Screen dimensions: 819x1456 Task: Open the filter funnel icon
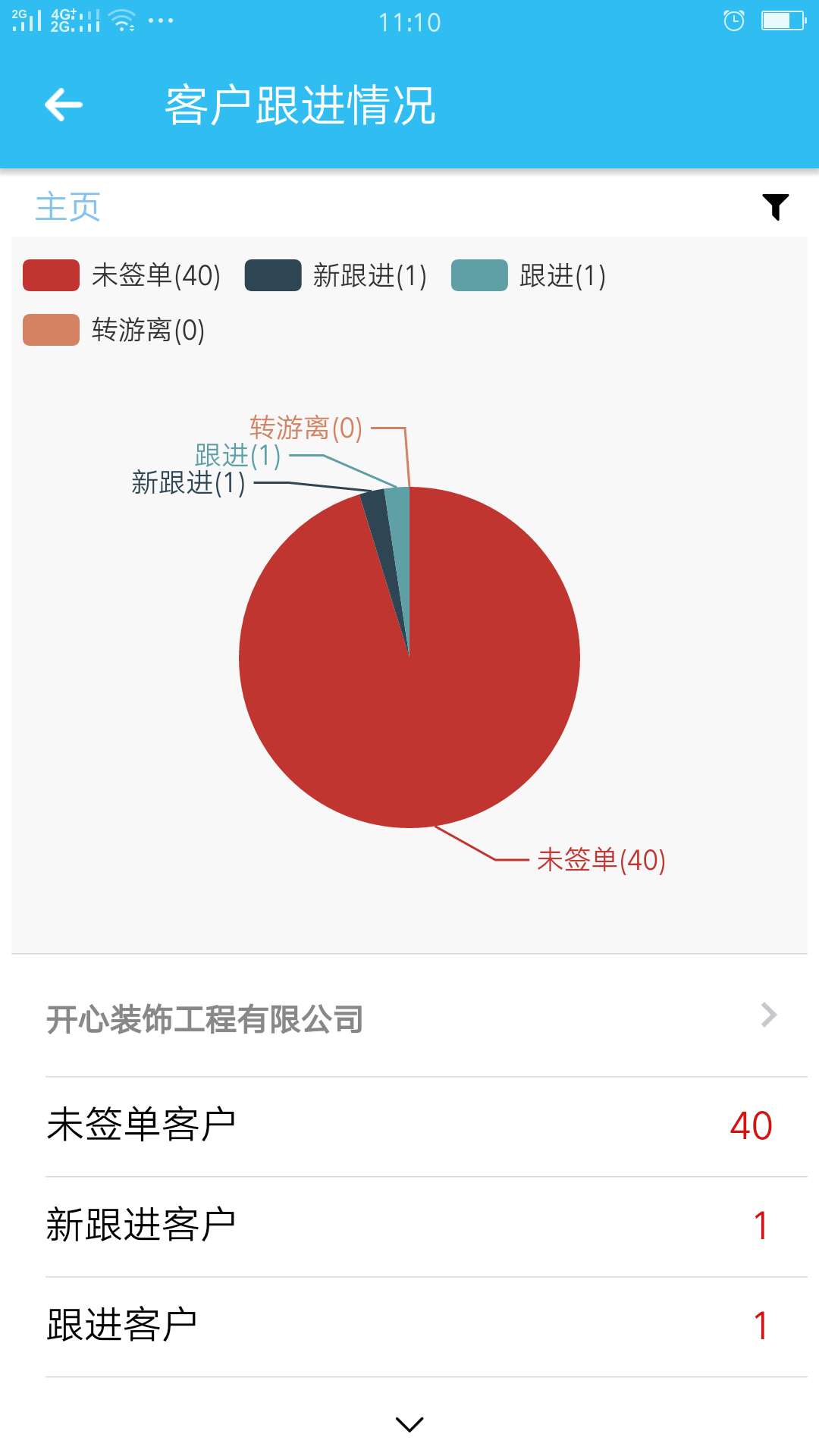[775, 206]
